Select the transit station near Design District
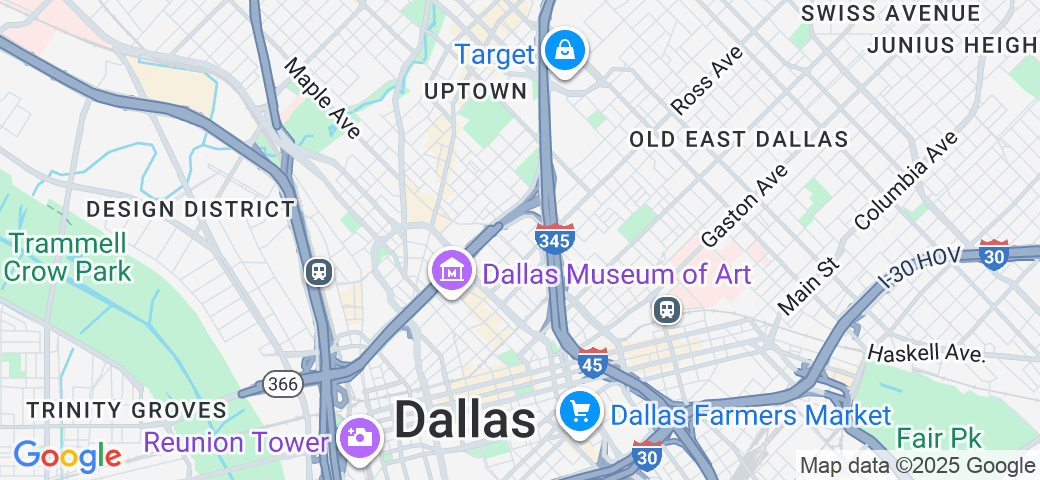1040x480 pixels. click(319, 272)
